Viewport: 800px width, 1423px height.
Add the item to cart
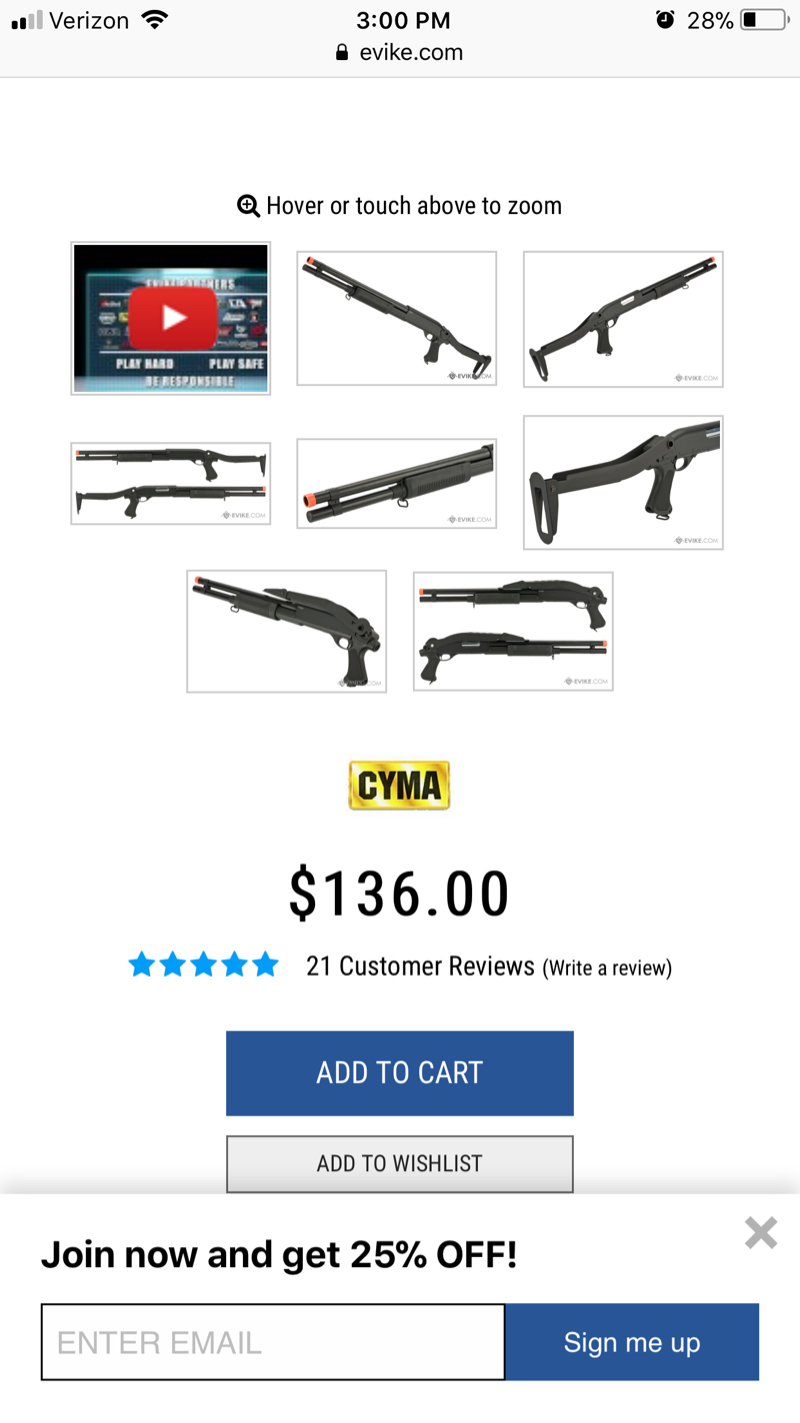click(400, 1073)
